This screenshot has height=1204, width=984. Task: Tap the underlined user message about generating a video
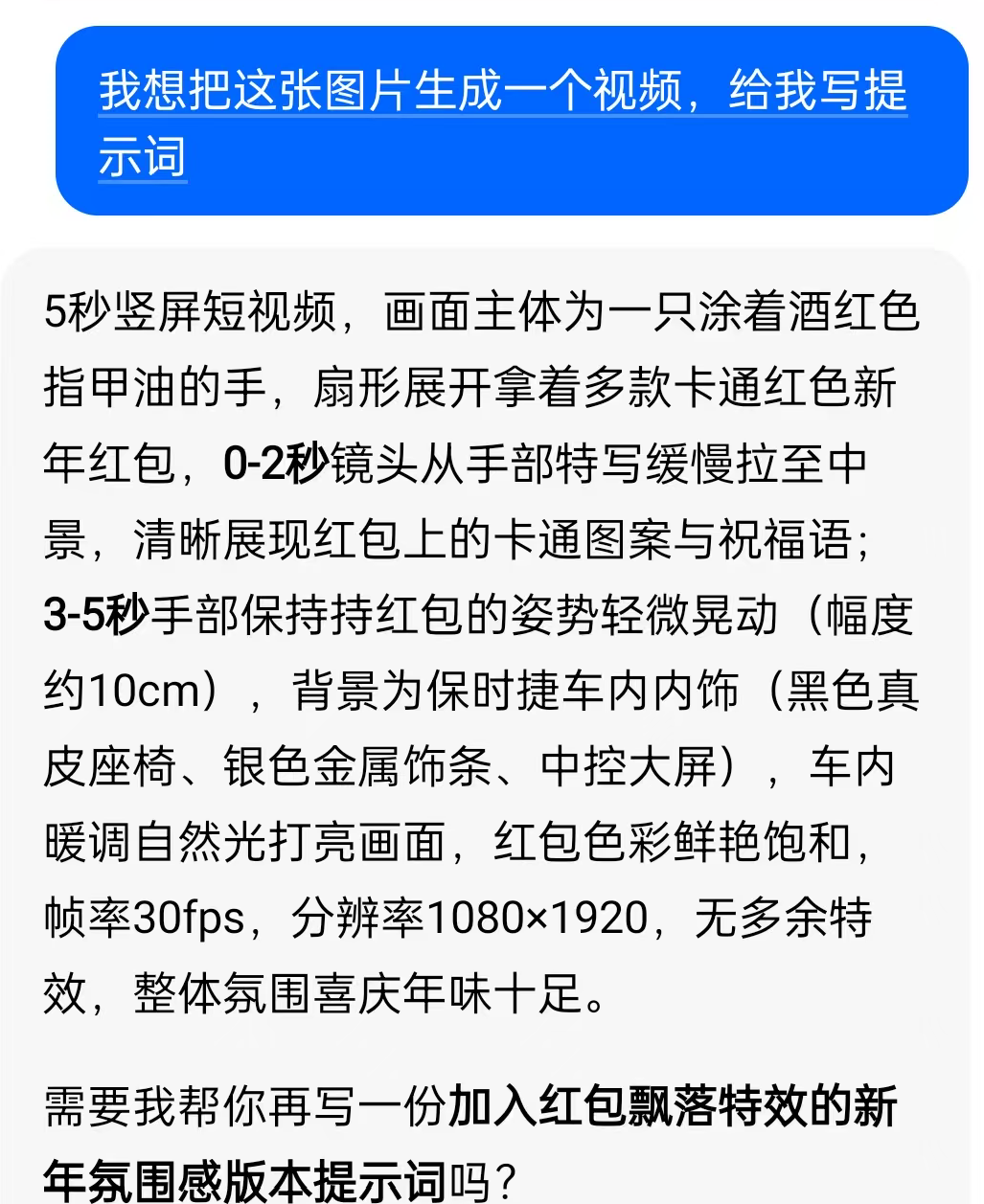click(x=502, y=93)
